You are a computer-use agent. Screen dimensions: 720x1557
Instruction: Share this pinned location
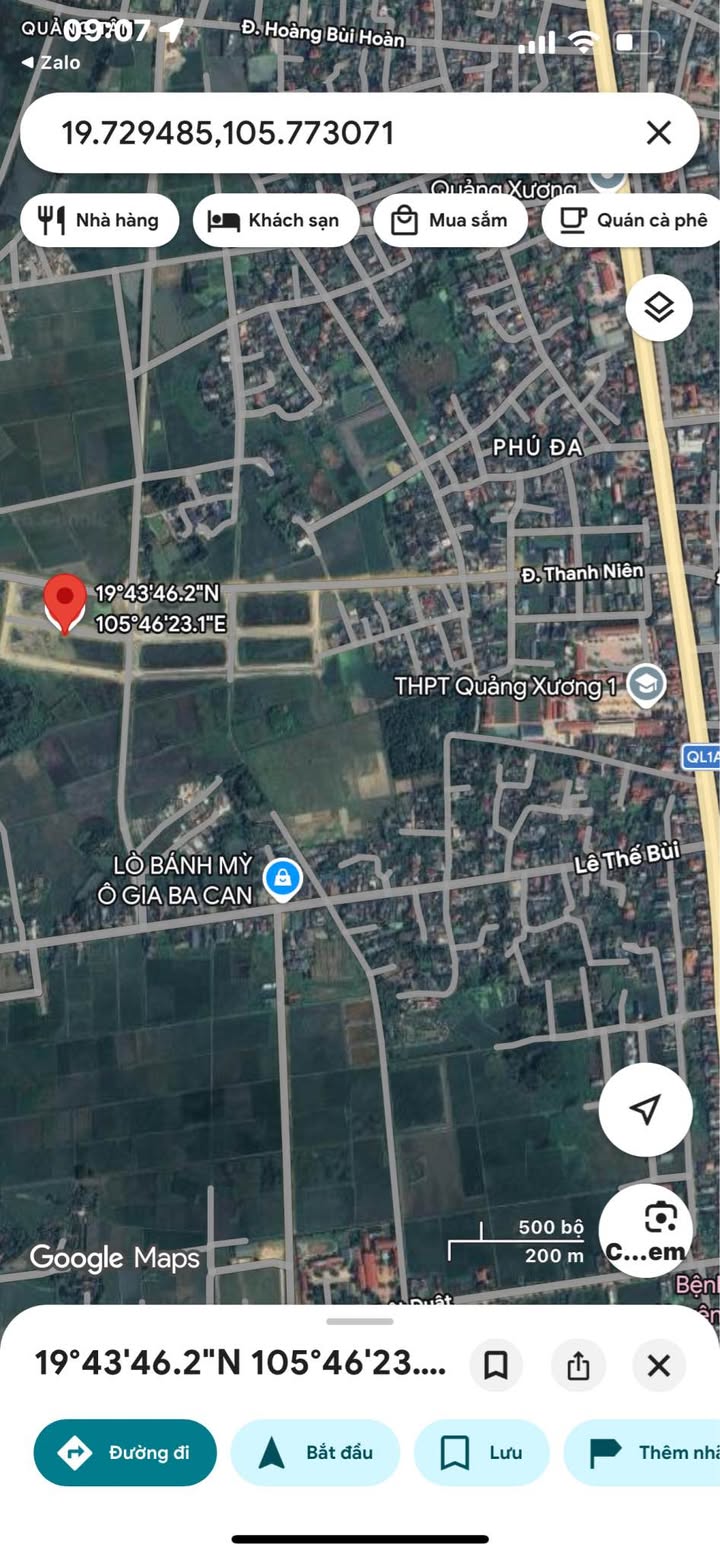tap(578, 1365)
